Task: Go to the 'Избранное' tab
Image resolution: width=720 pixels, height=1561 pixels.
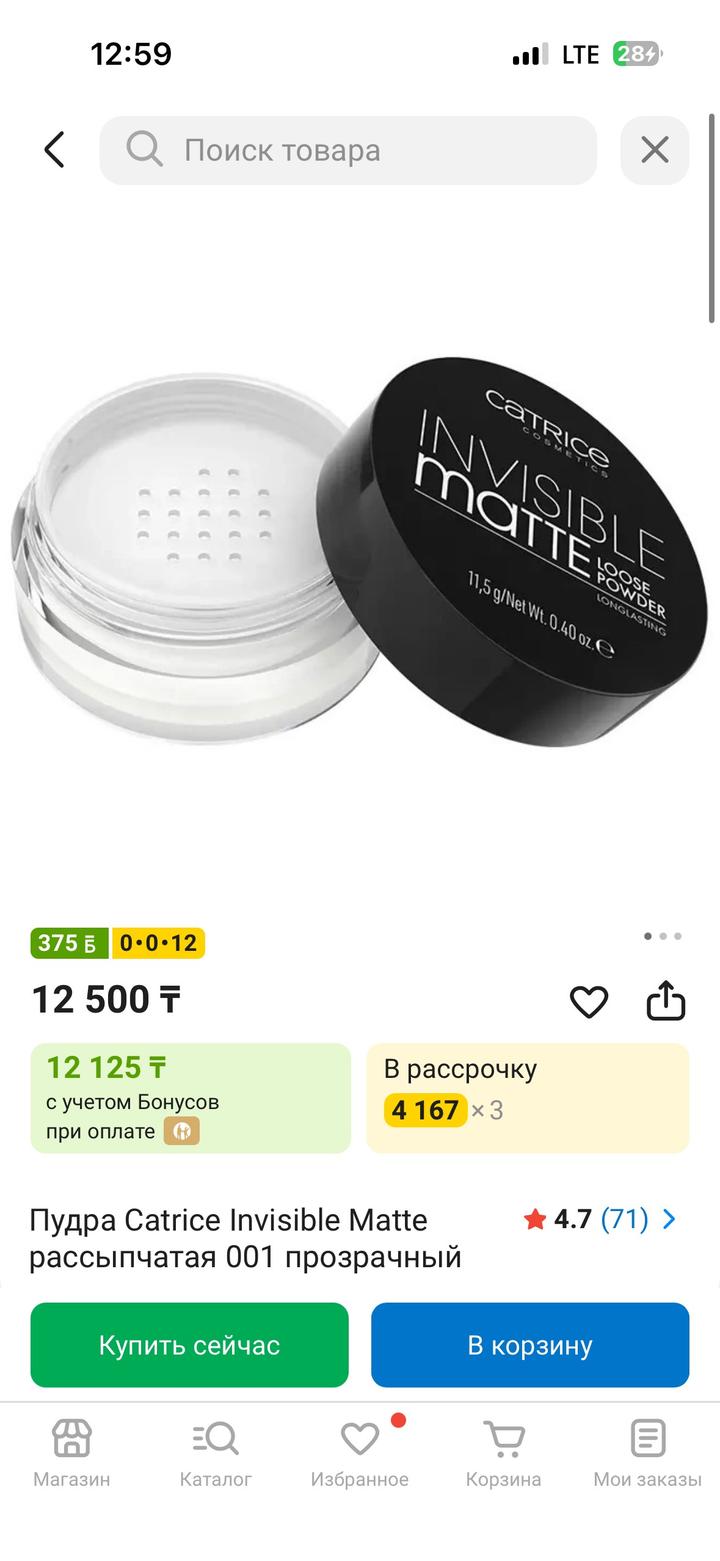Action: (360, 1452)
